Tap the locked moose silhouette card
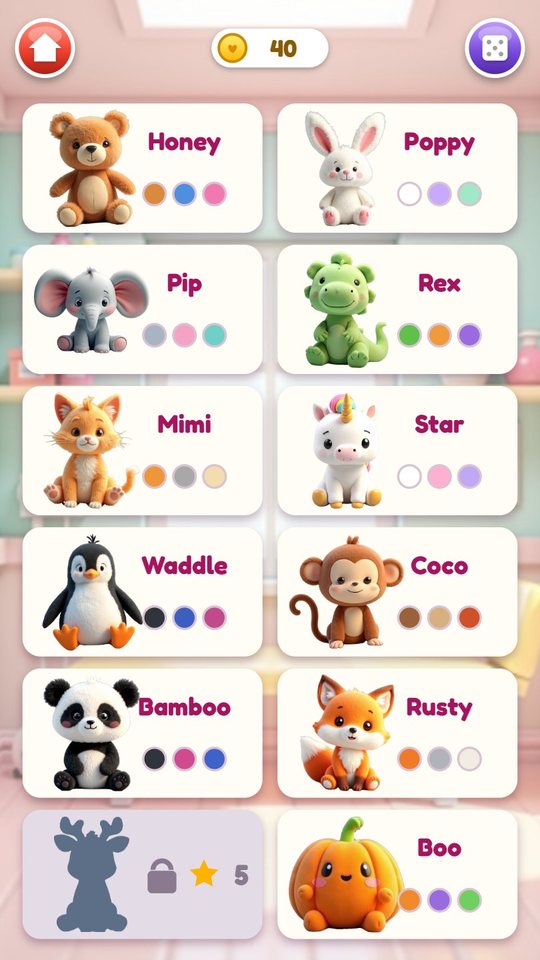The width and height of the screenshot is (540, 960). (143, 874)
